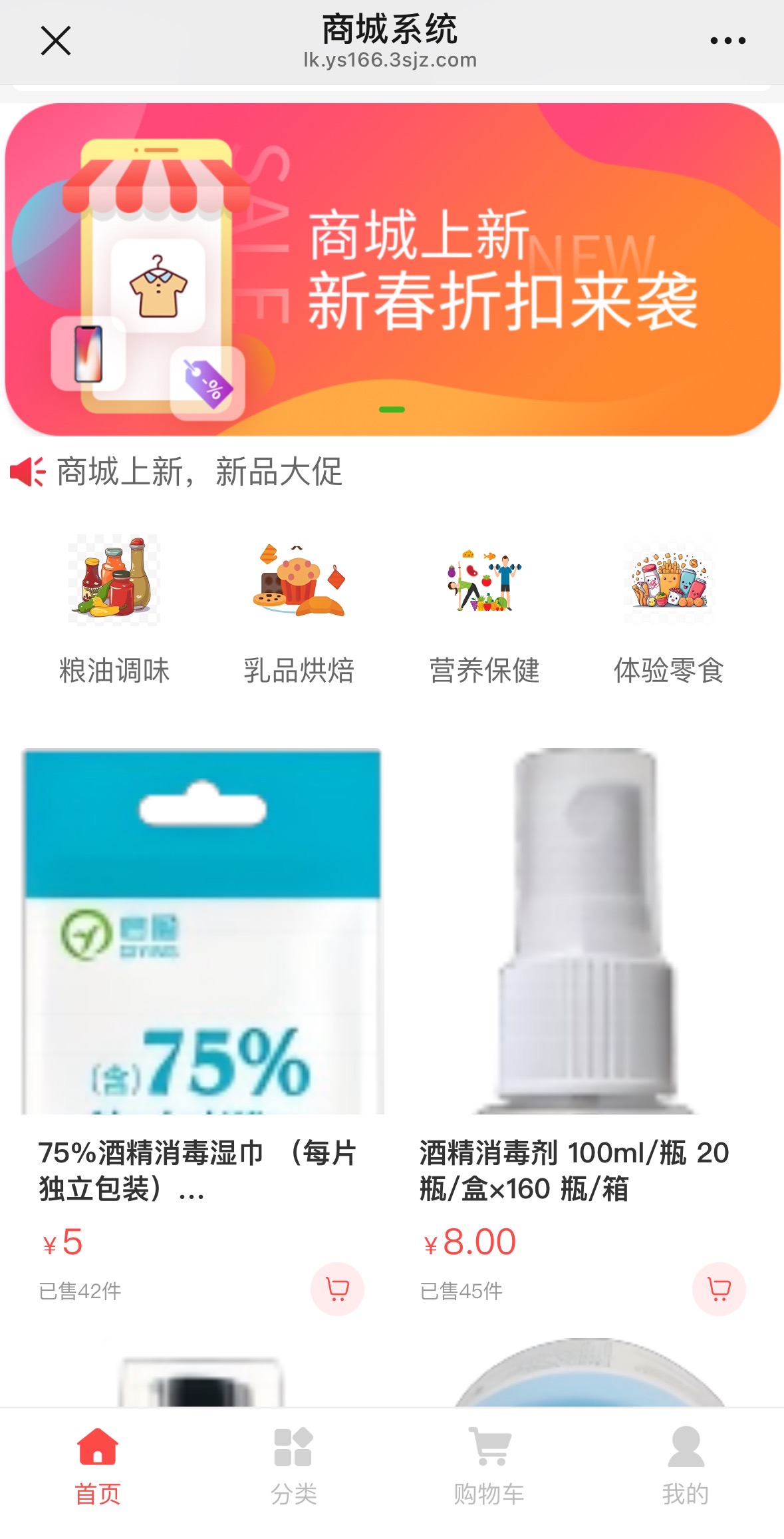Open the three-dot overflow menu

[x=727, y=41]
